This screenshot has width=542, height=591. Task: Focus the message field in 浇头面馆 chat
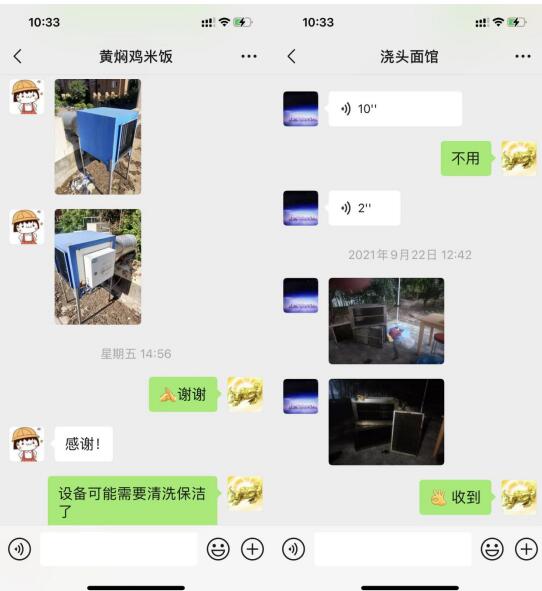[x=393, y=549]
